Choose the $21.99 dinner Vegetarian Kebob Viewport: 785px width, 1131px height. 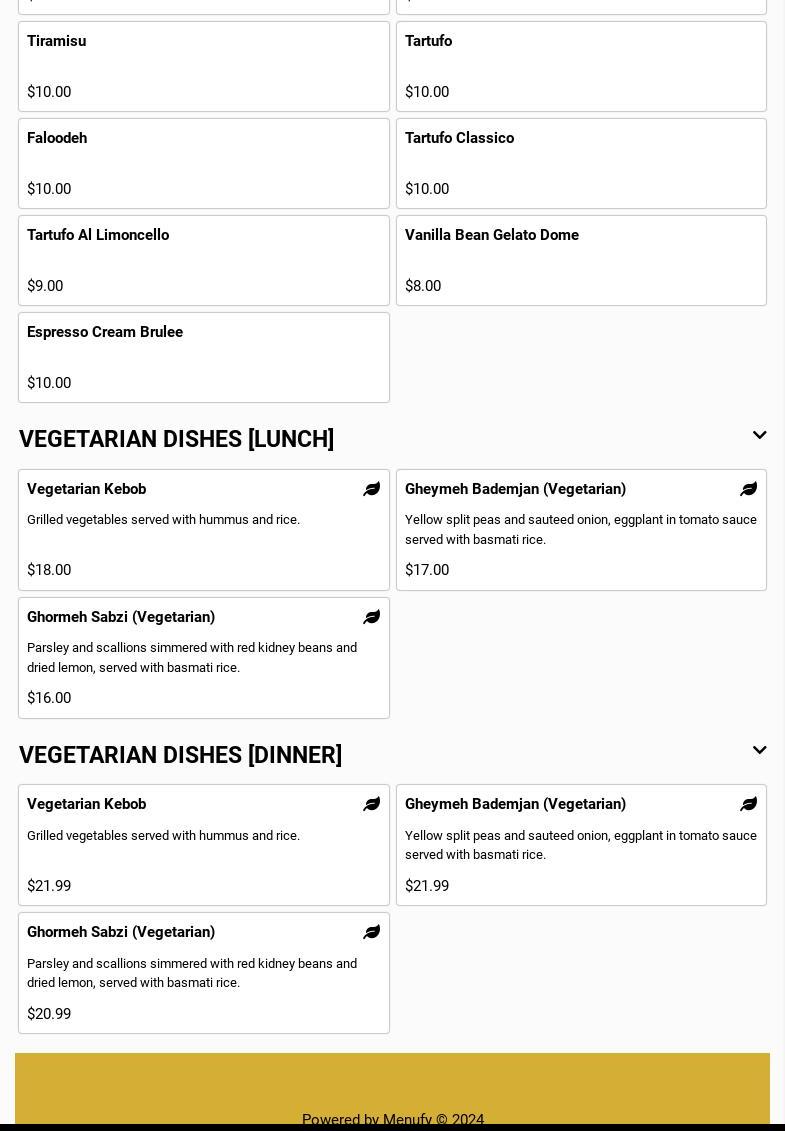coord(203,844)
